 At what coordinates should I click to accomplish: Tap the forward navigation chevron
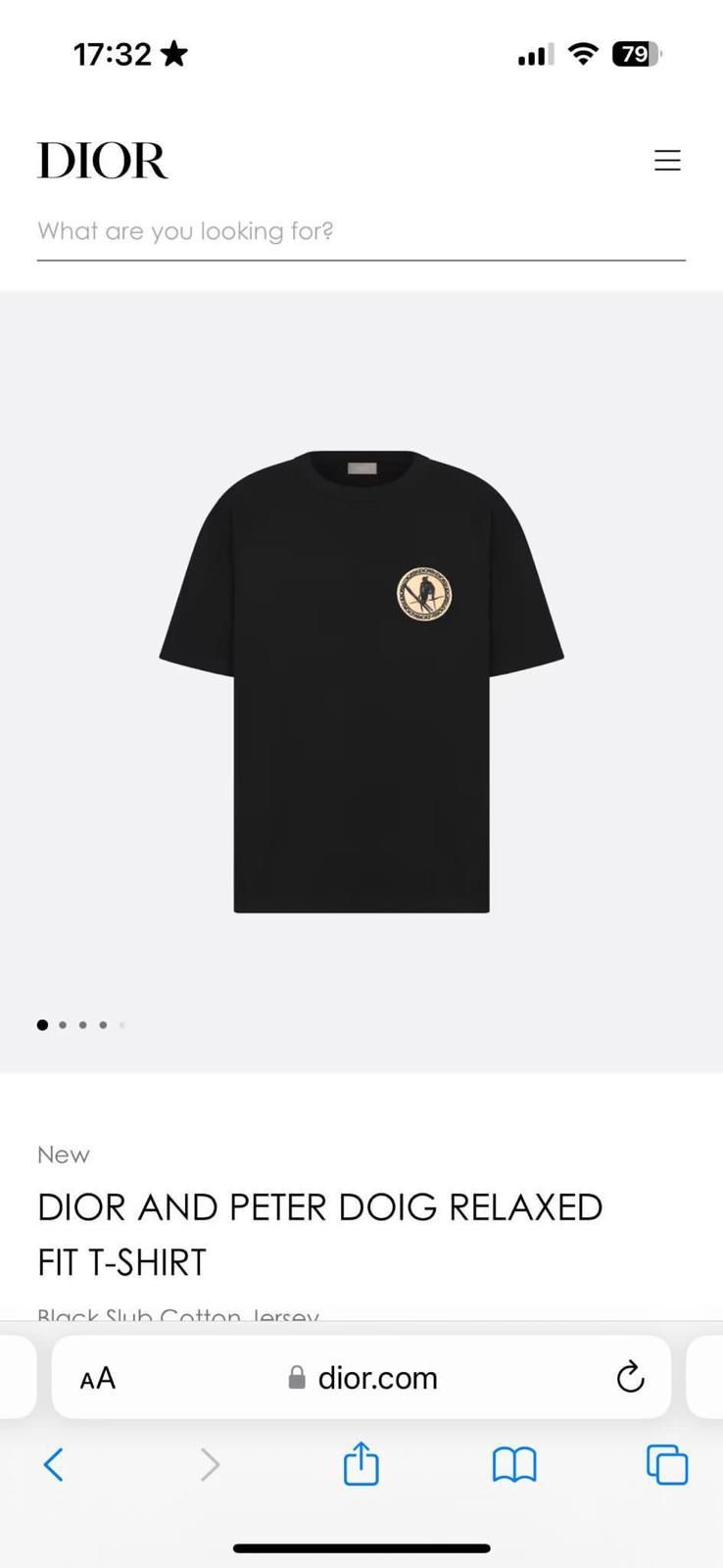[210, 1464]
